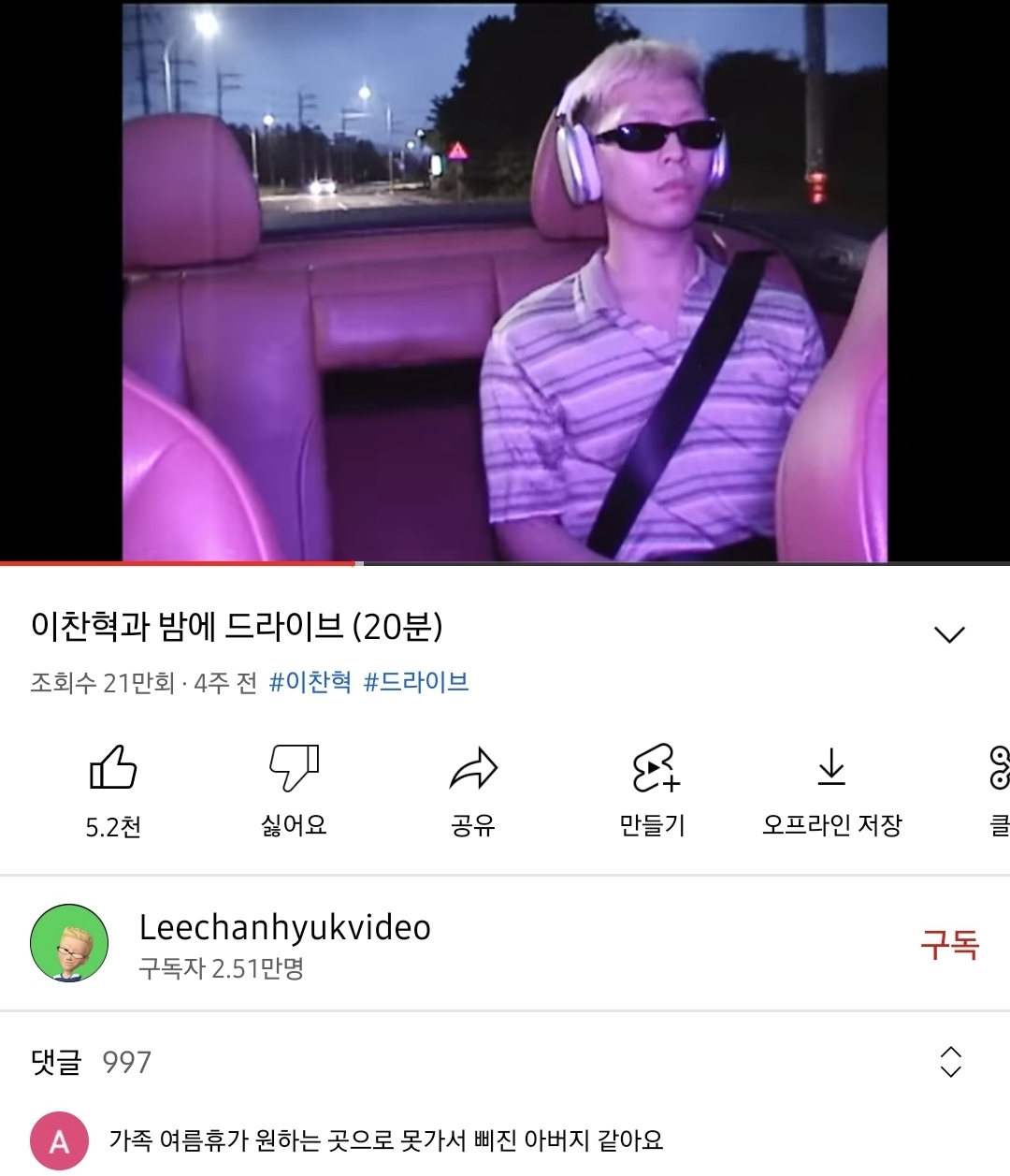Tap the 싫어요 dislike button
Image resolution: width=1010 pixels, height=1176 pixels.
pyautogui.click(x=294, y=791)
